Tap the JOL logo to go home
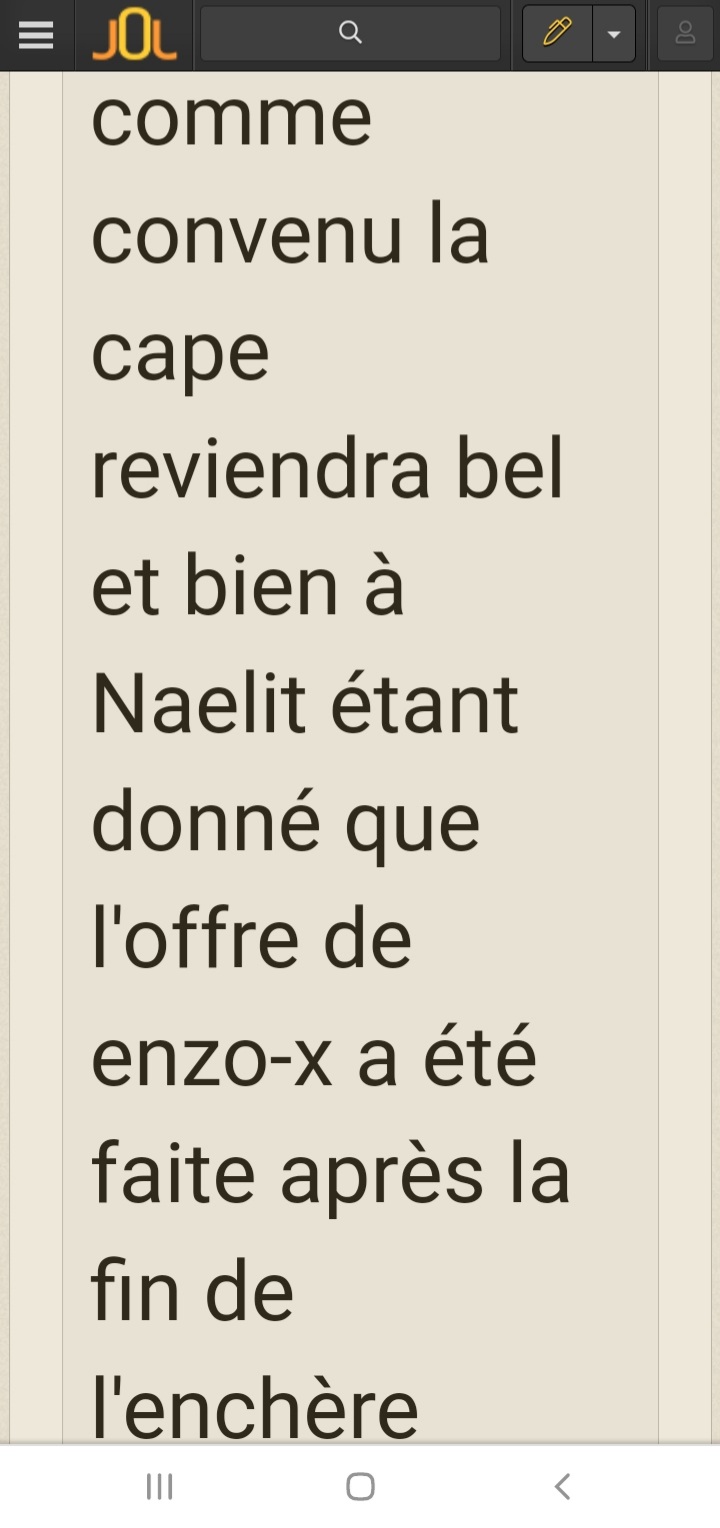 [x=134, y=36]
